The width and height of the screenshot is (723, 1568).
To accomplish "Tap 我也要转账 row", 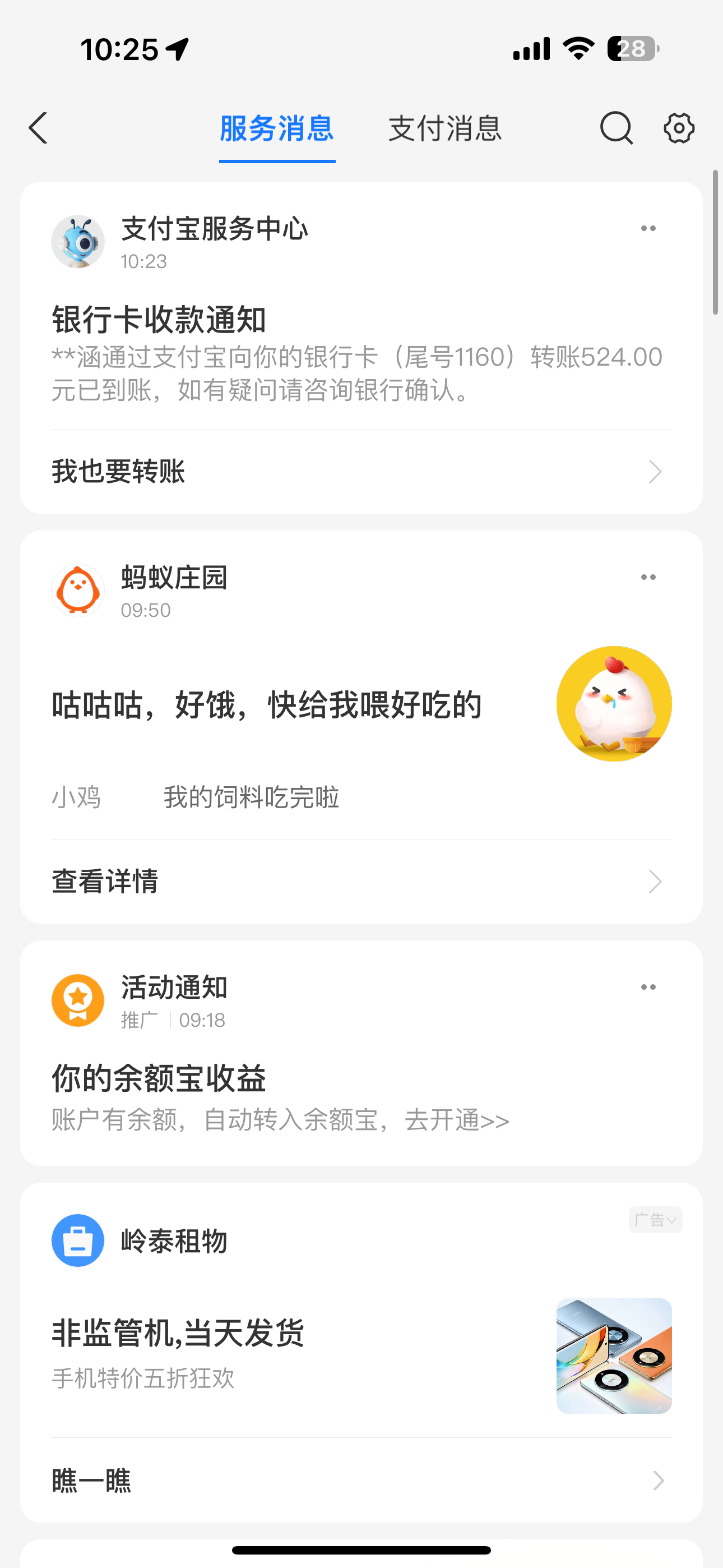I will 360,472.
